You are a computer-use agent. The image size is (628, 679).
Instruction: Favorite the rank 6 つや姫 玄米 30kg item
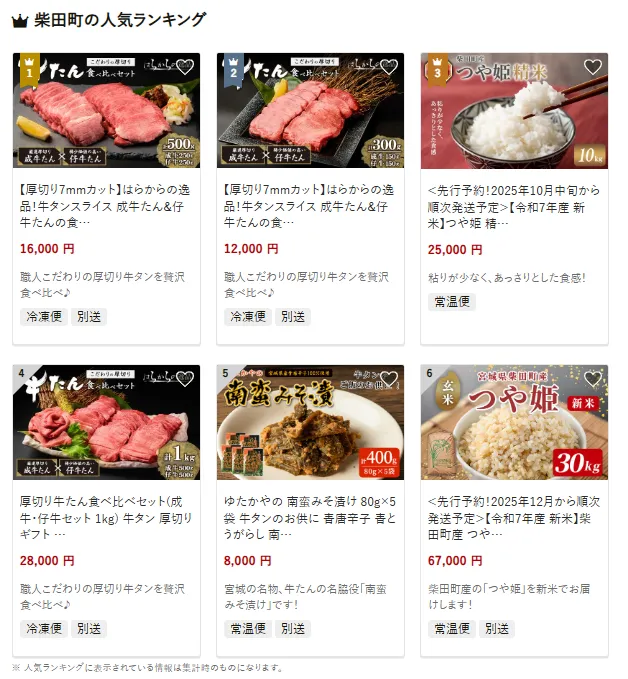593,380
